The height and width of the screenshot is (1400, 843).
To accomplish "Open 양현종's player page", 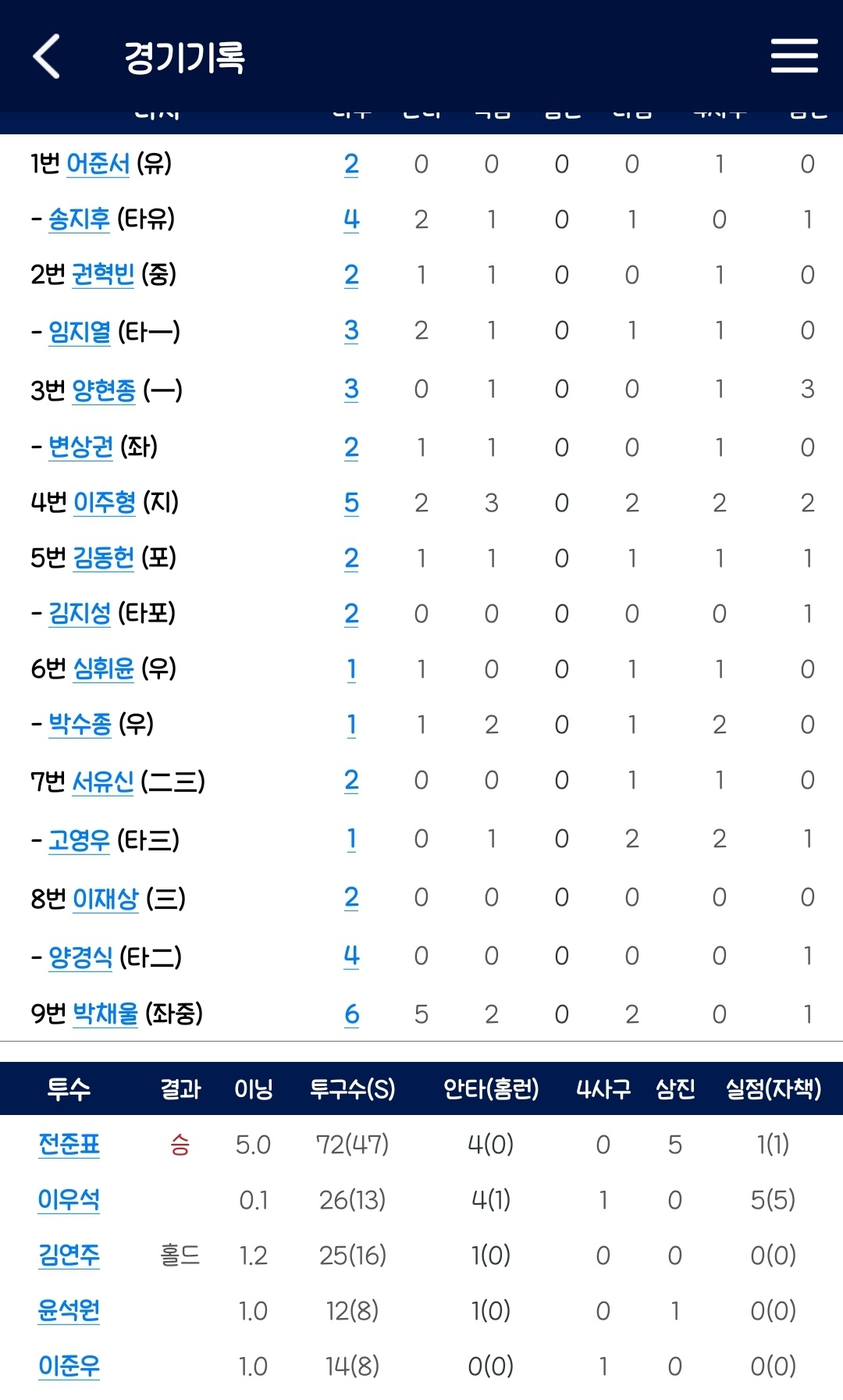I will [x=104, y=390].
